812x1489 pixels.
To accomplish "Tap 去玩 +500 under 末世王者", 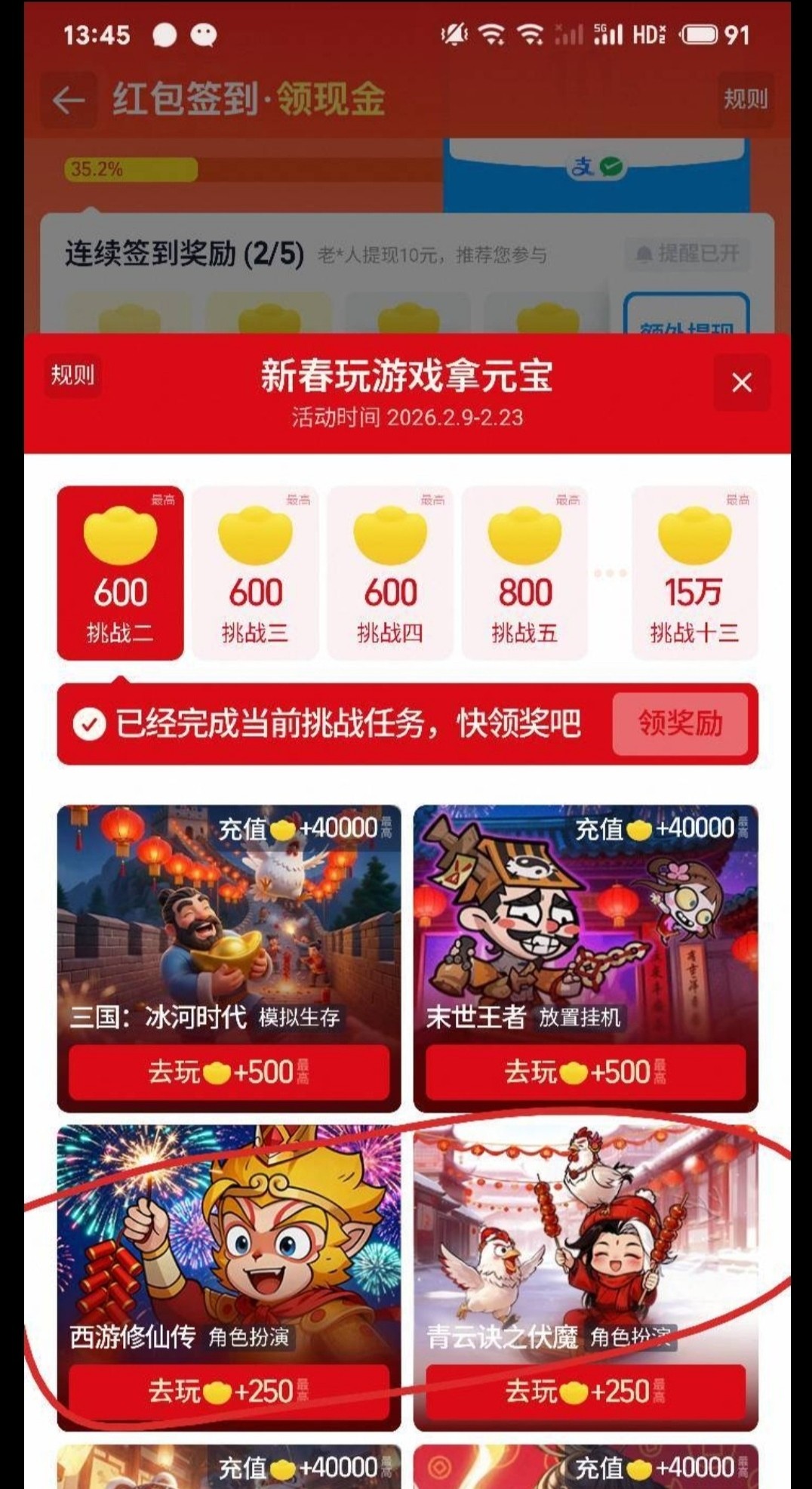I will 586,1071.
